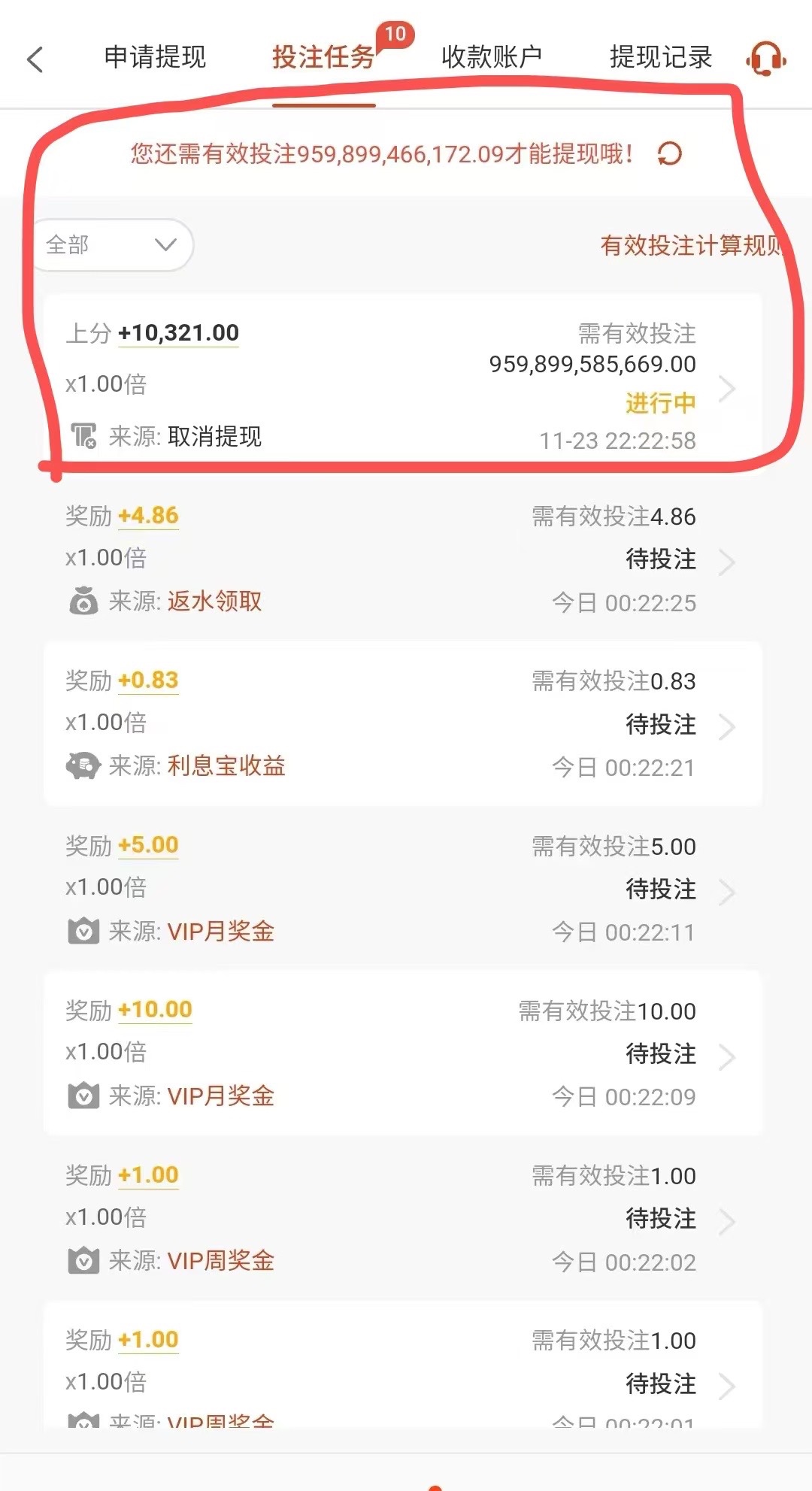The width and height of the screenshot is (812, 1491).
Task: Open the 奖励 +0.83 利息宝收益 task
Action: pos(403,723)
